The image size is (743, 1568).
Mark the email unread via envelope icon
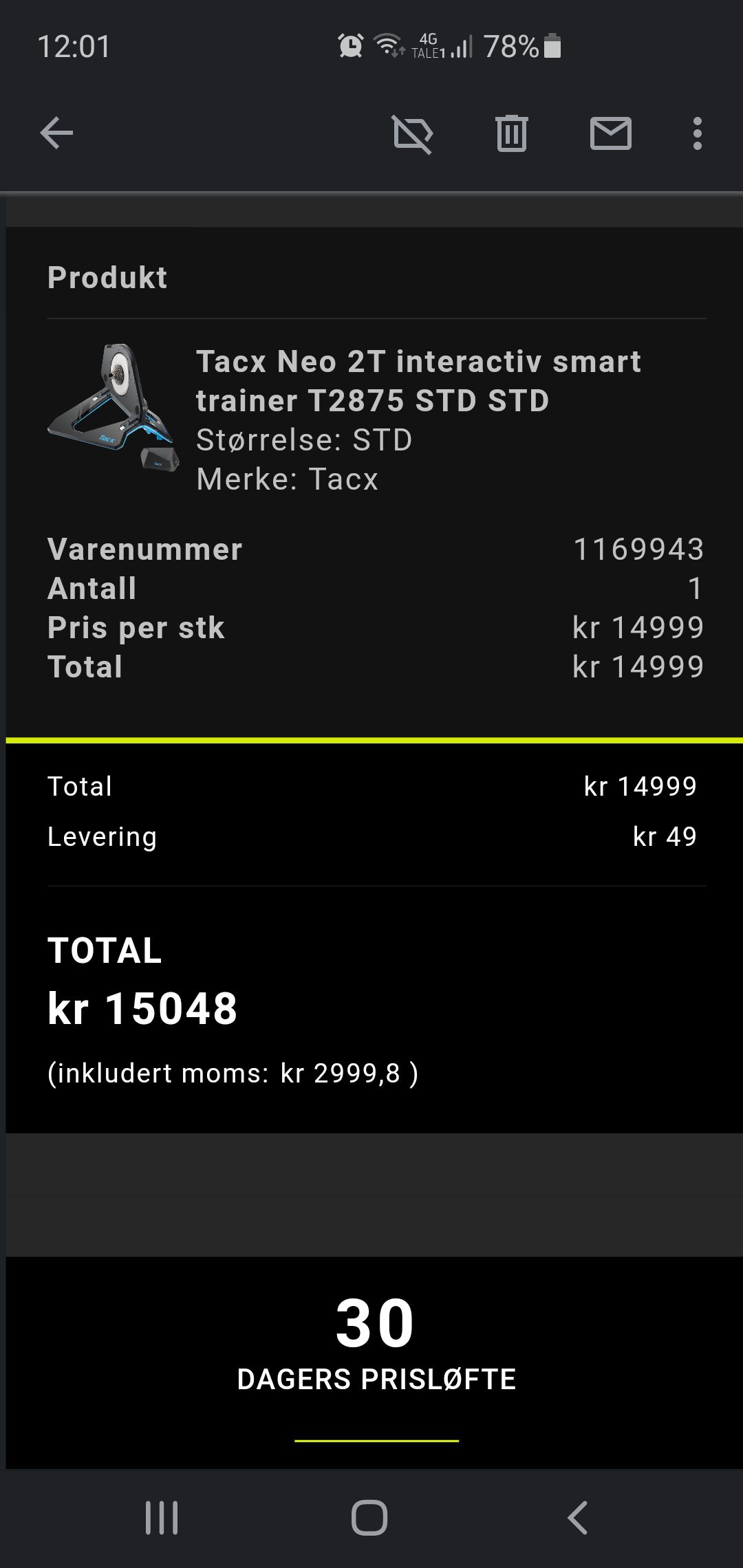click(611, 134)
